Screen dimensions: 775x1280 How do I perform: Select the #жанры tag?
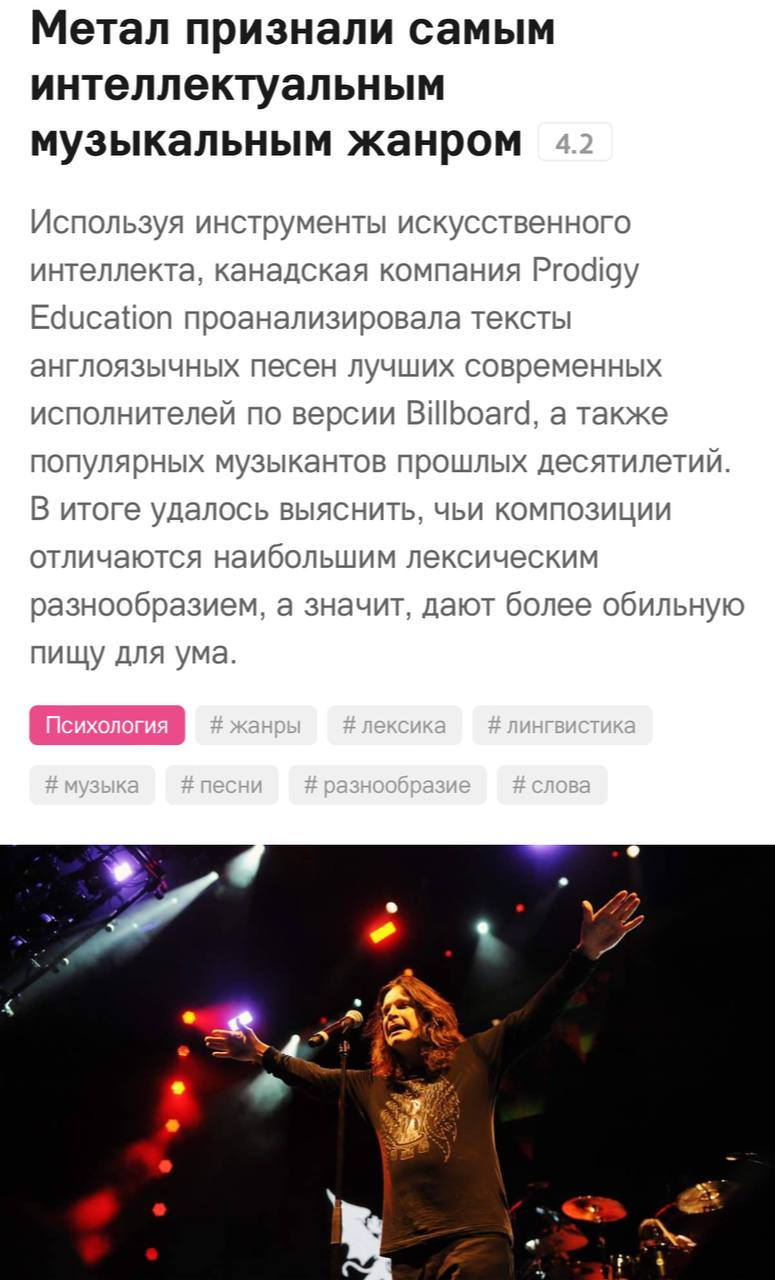coord(256,725)
